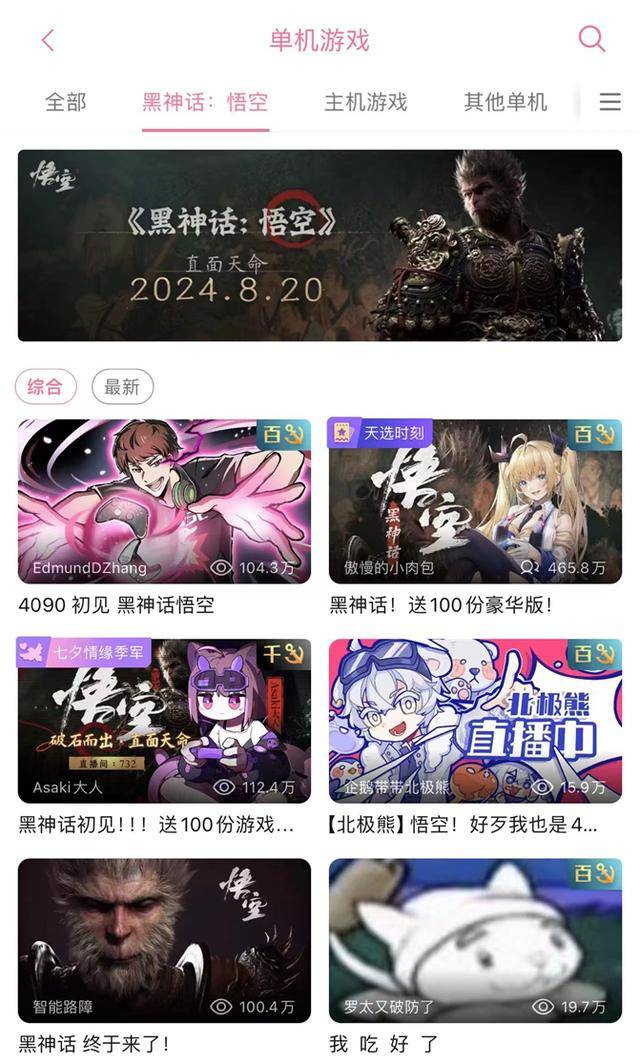
Task: Sort streams by 最新
Action: (x=122, y=387)
